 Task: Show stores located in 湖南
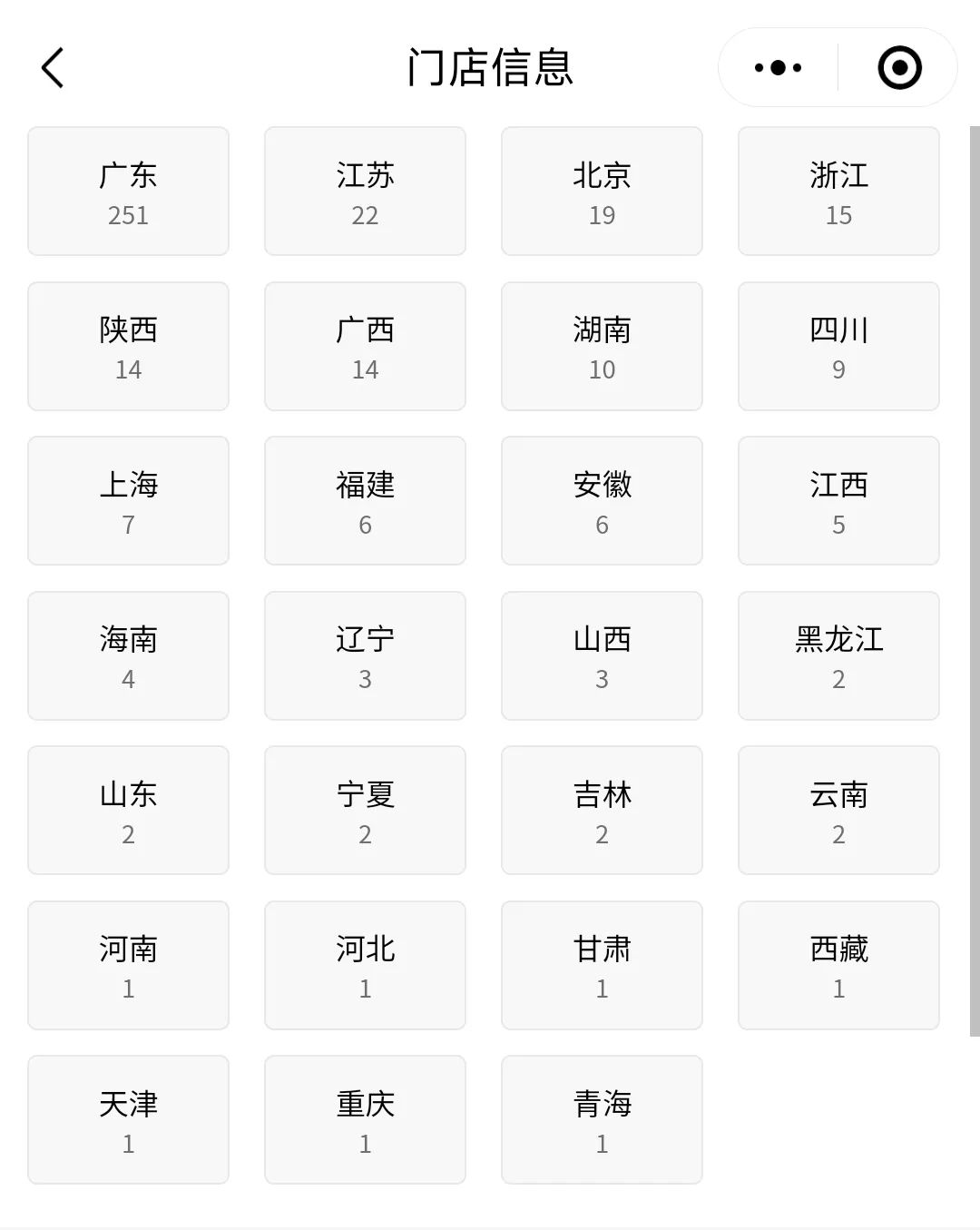click(602, 346)
